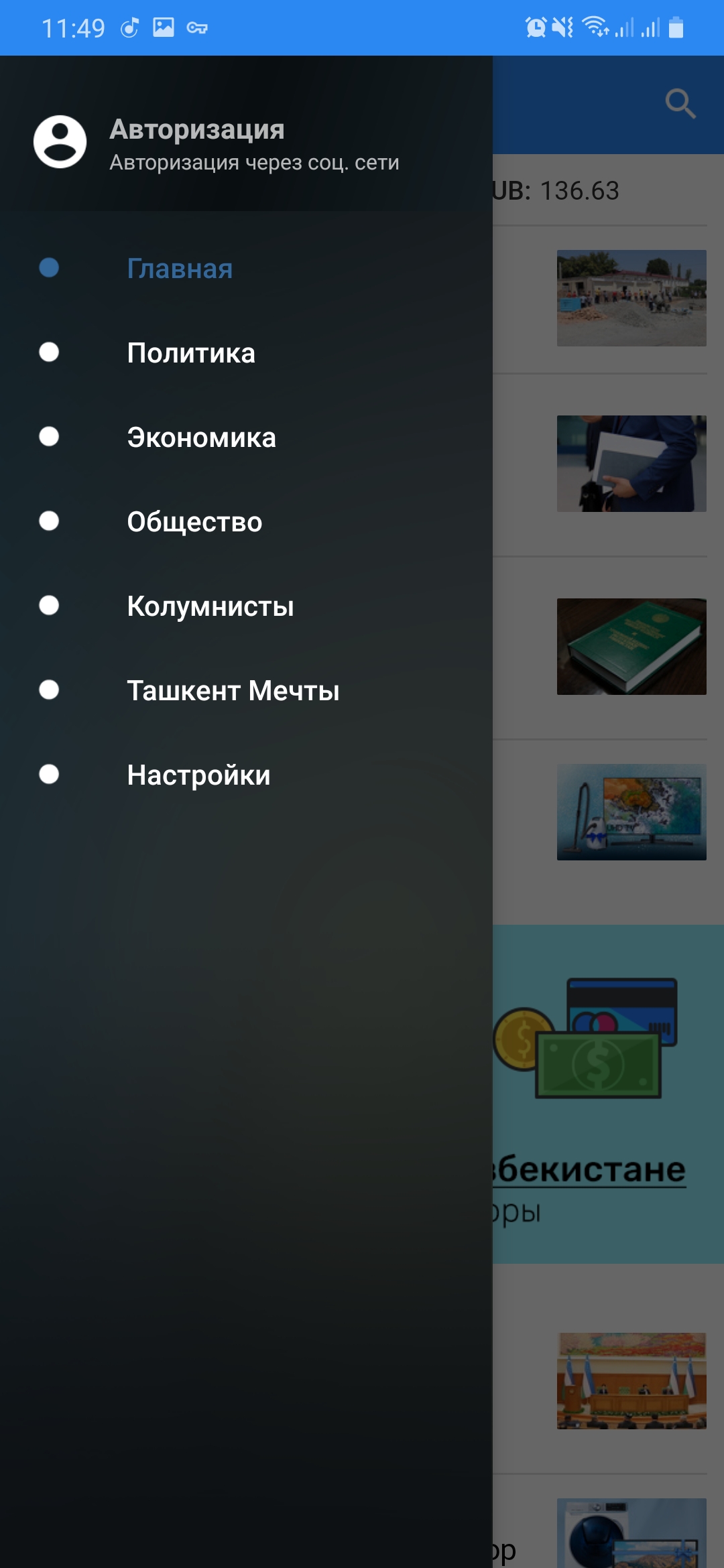Select Экономика from the drawer
The height and width of the screenshot is (1568, 724).
[x=201, y=438]
